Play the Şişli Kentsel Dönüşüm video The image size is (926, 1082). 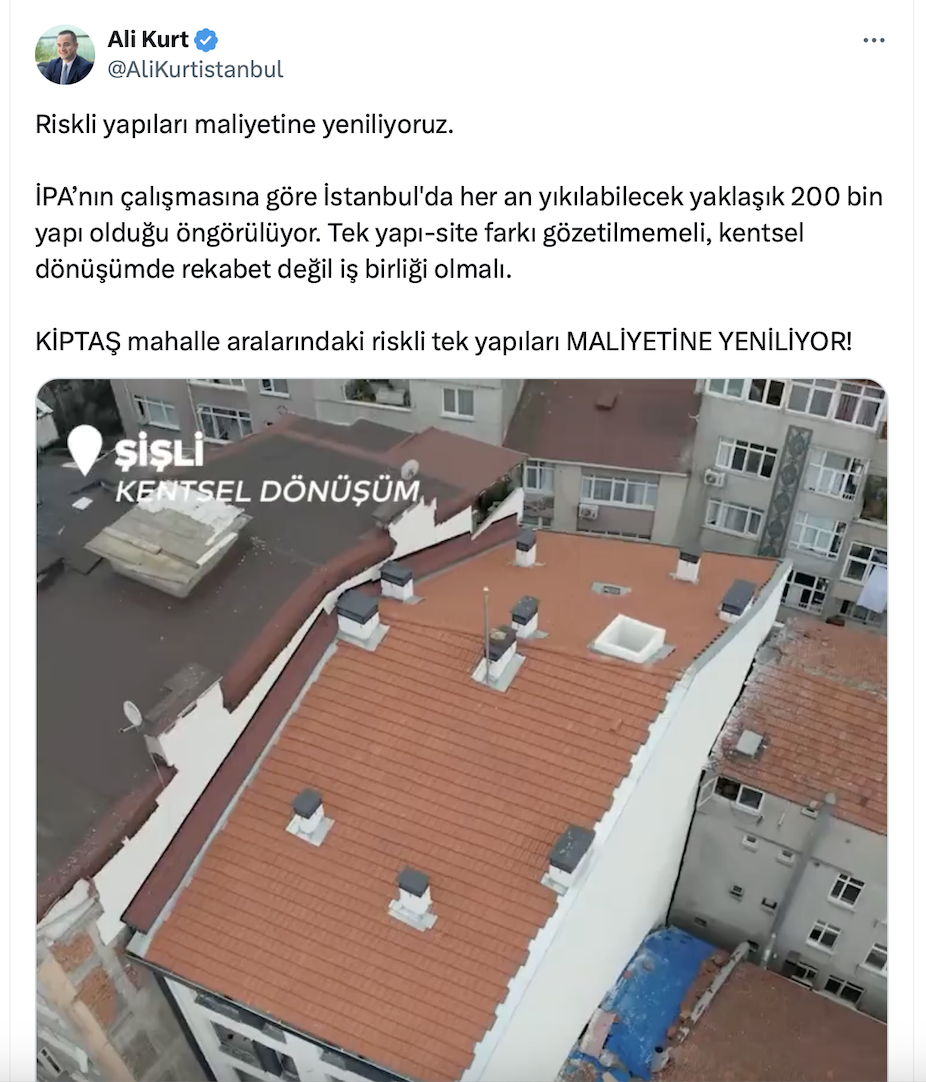click(x=462, y=730)
